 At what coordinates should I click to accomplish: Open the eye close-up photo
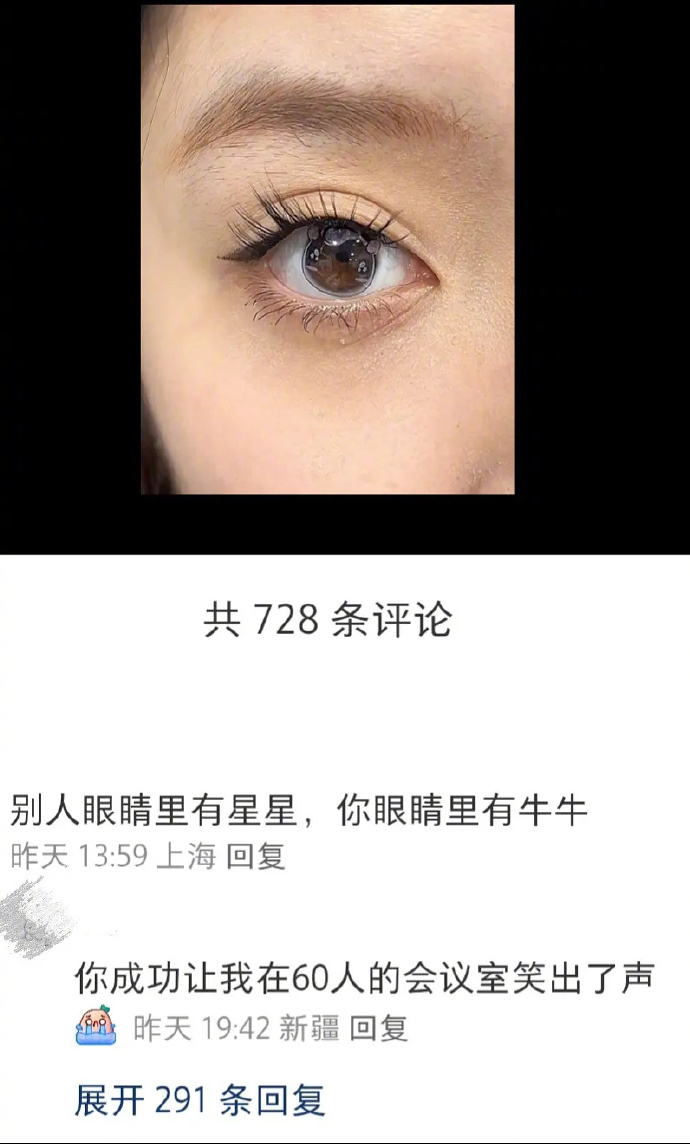tap(327, 250)
